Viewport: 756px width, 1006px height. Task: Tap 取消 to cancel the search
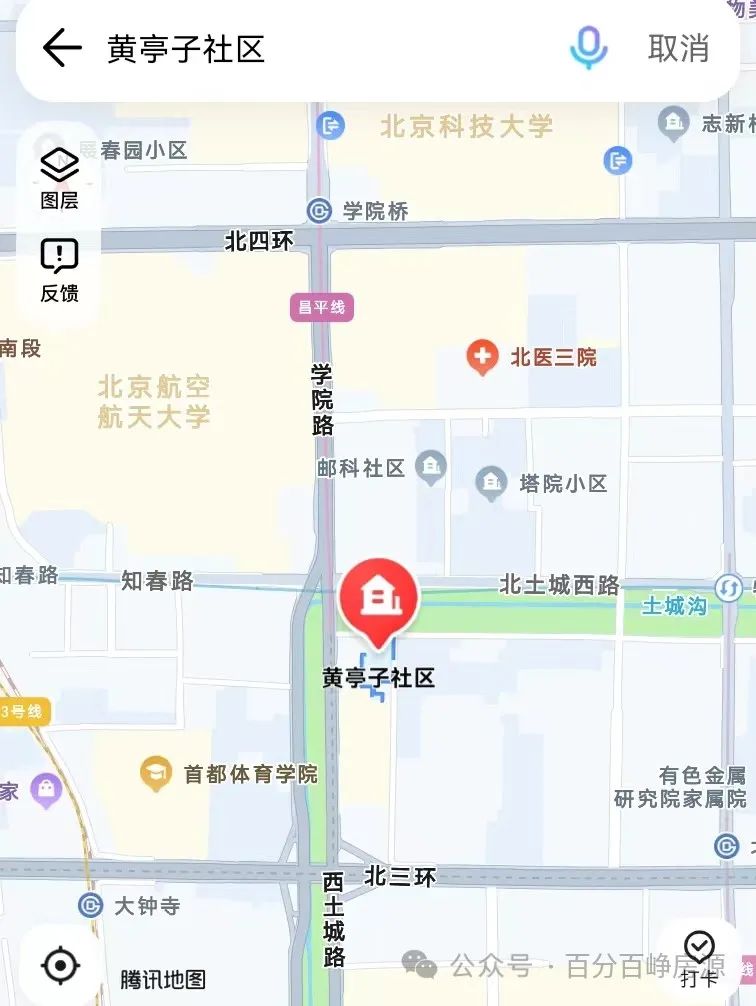point(678,48)
